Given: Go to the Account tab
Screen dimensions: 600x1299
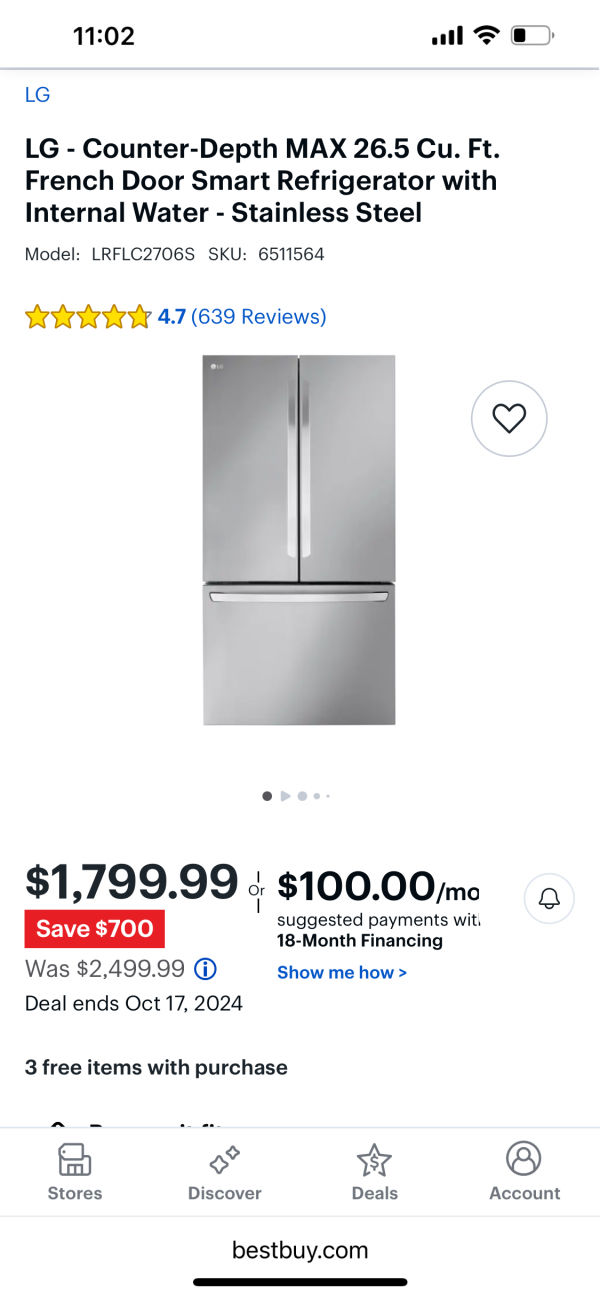Looking at the screenshot, I should tap(524, 1172).
